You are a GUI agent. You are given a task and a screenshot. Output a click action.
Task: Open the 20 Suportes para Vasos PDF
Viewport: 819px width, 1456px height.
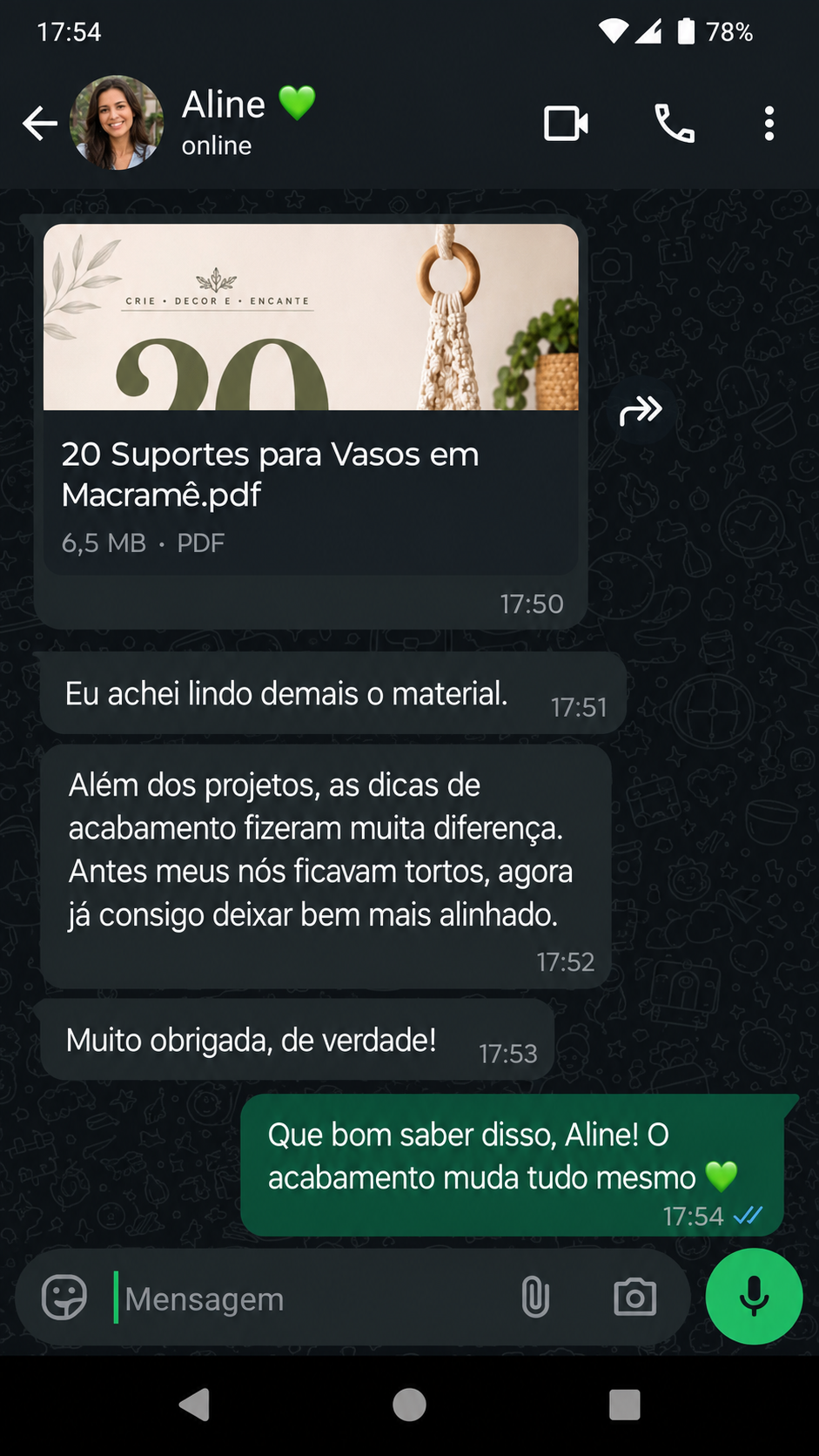point(311,400)
